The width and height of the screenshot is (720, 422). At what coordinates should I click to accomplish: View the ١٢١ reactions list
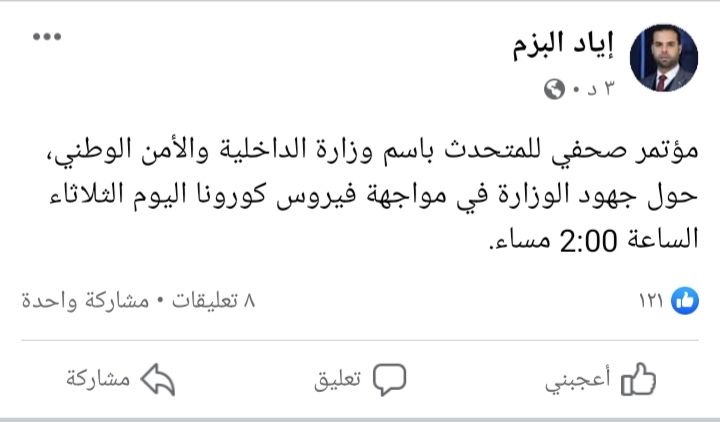(x=669, y=300)
